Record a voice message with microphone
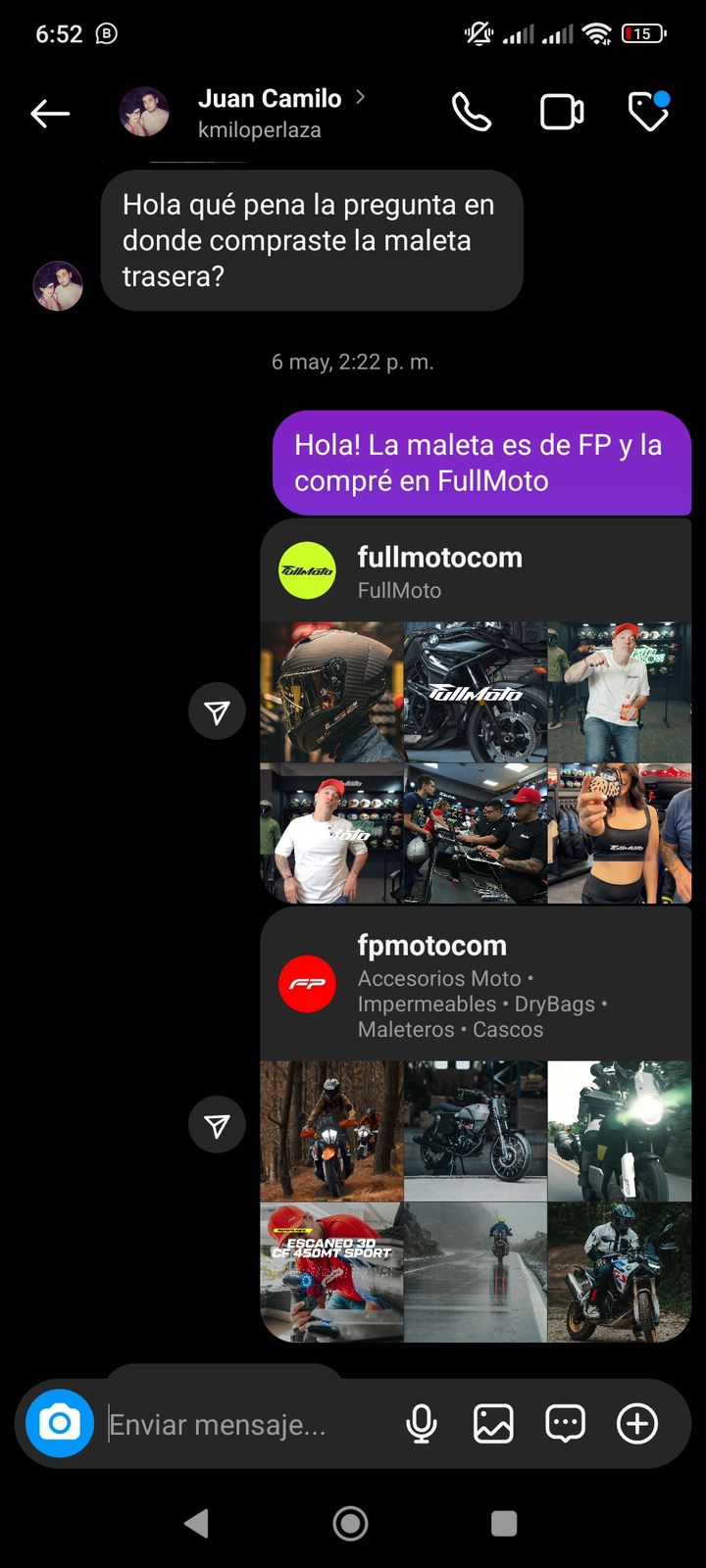The image size is (706, 1568). [422, 1424]
